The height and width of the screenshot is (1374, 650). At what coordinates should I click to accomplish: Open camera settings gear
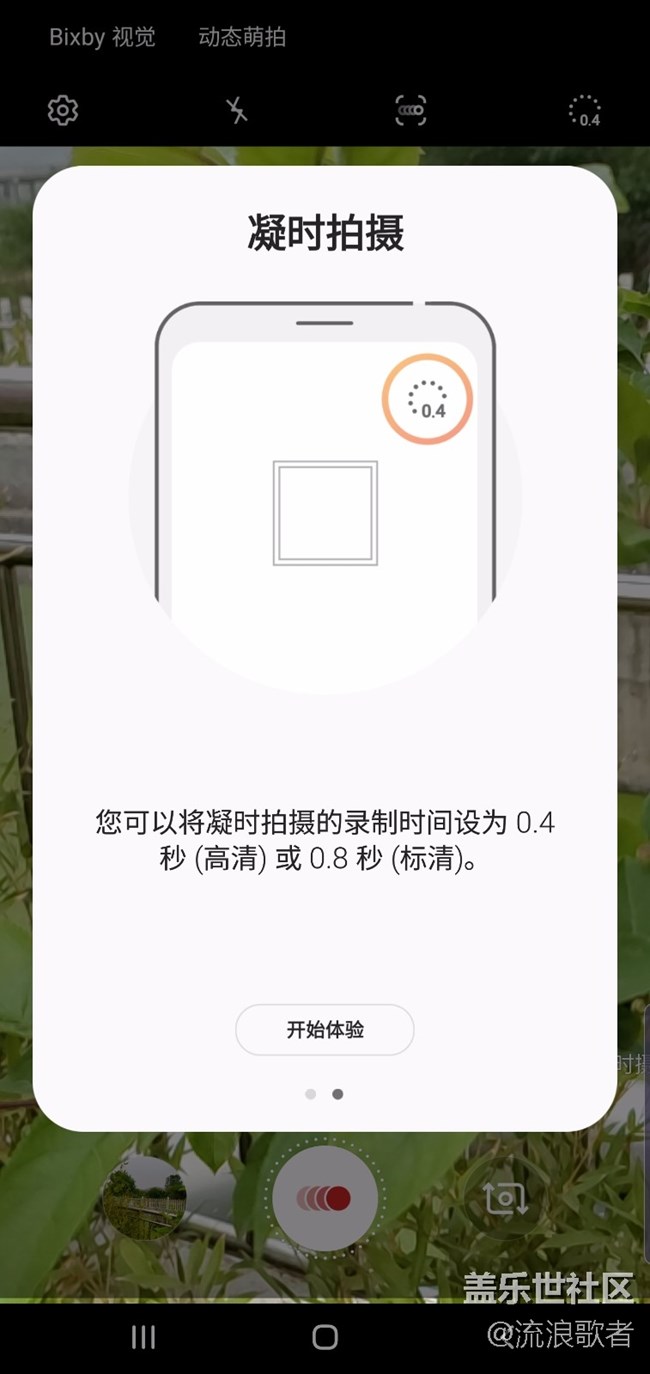click(63, 110)
